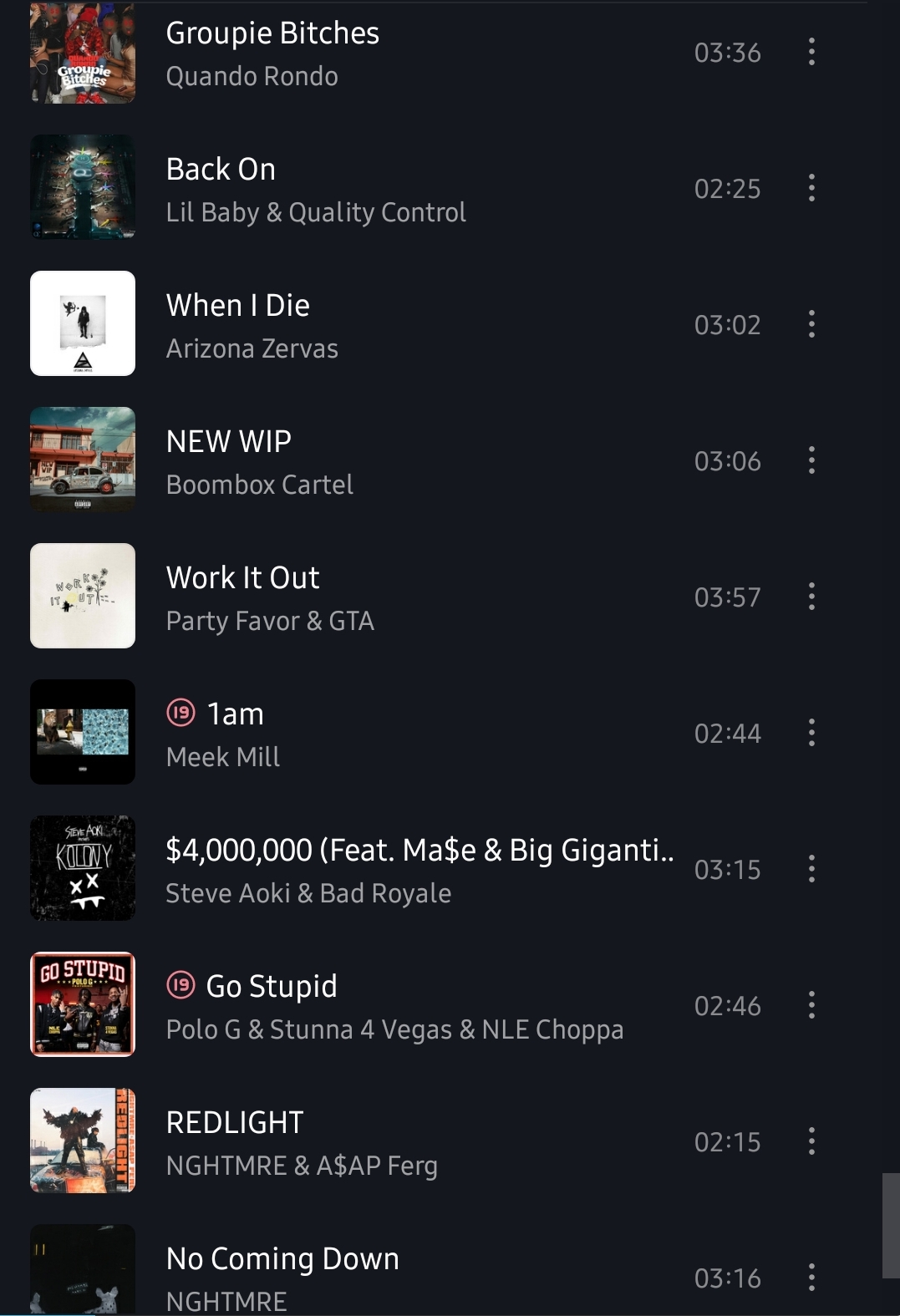The image size is (900, 1316).
Task: Play NEW WIP by Boombox Cartel
Action: [259, 461]
